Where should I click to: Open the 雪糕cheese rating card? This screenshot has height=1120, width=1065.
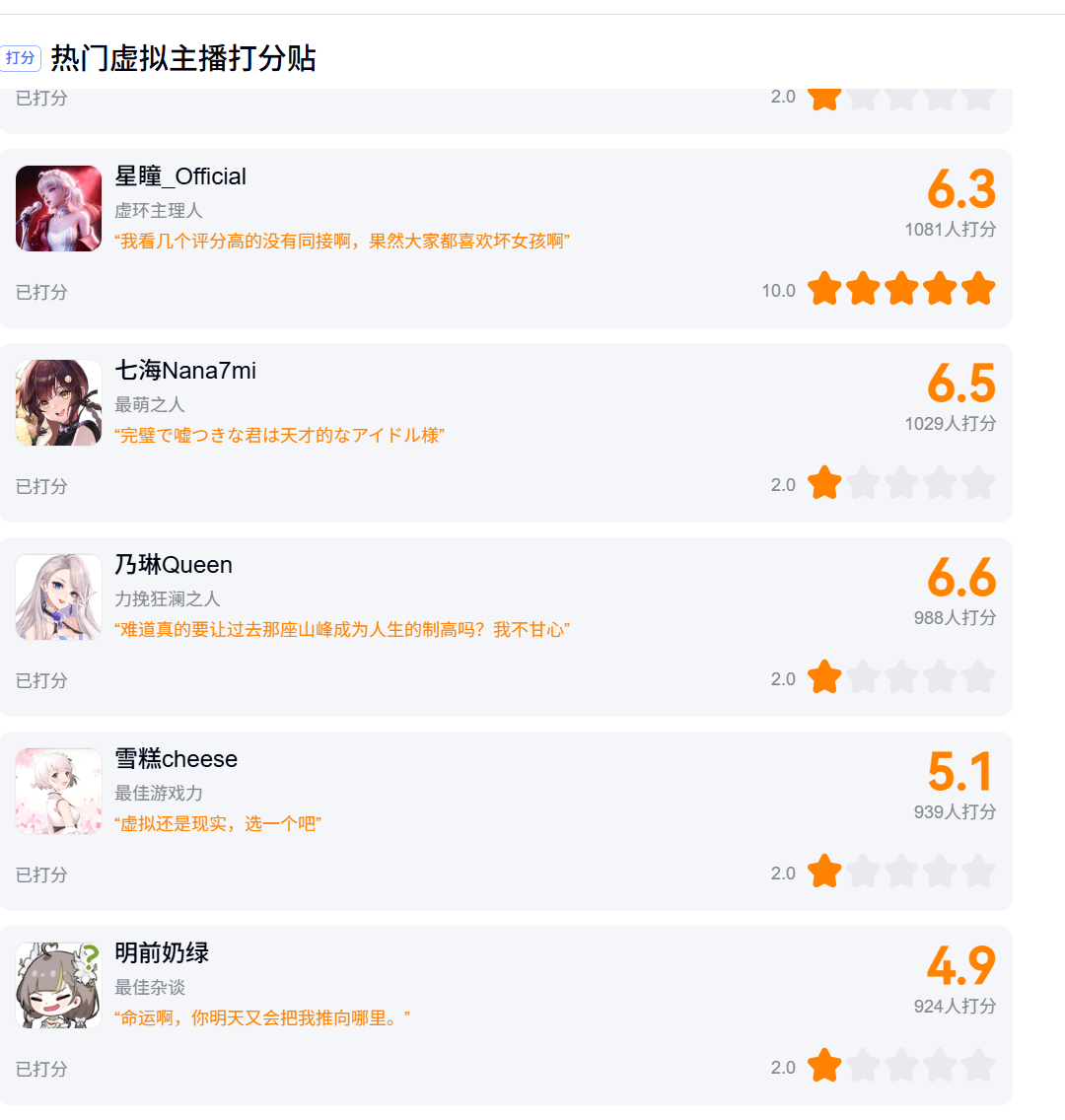[x=506, y=821]
